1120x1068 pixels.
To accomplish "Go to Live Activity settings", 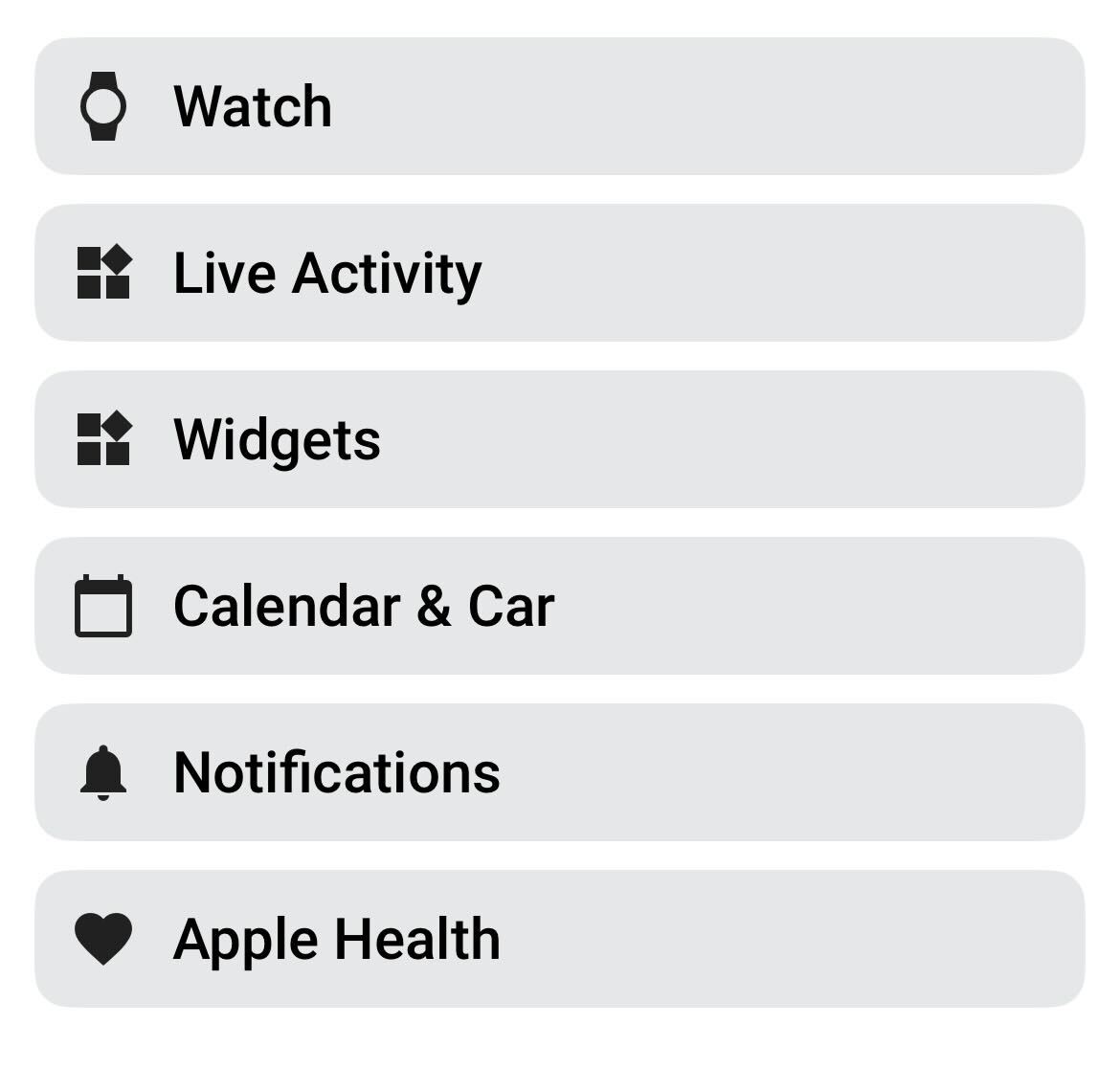I will click(x=559, y=273).
